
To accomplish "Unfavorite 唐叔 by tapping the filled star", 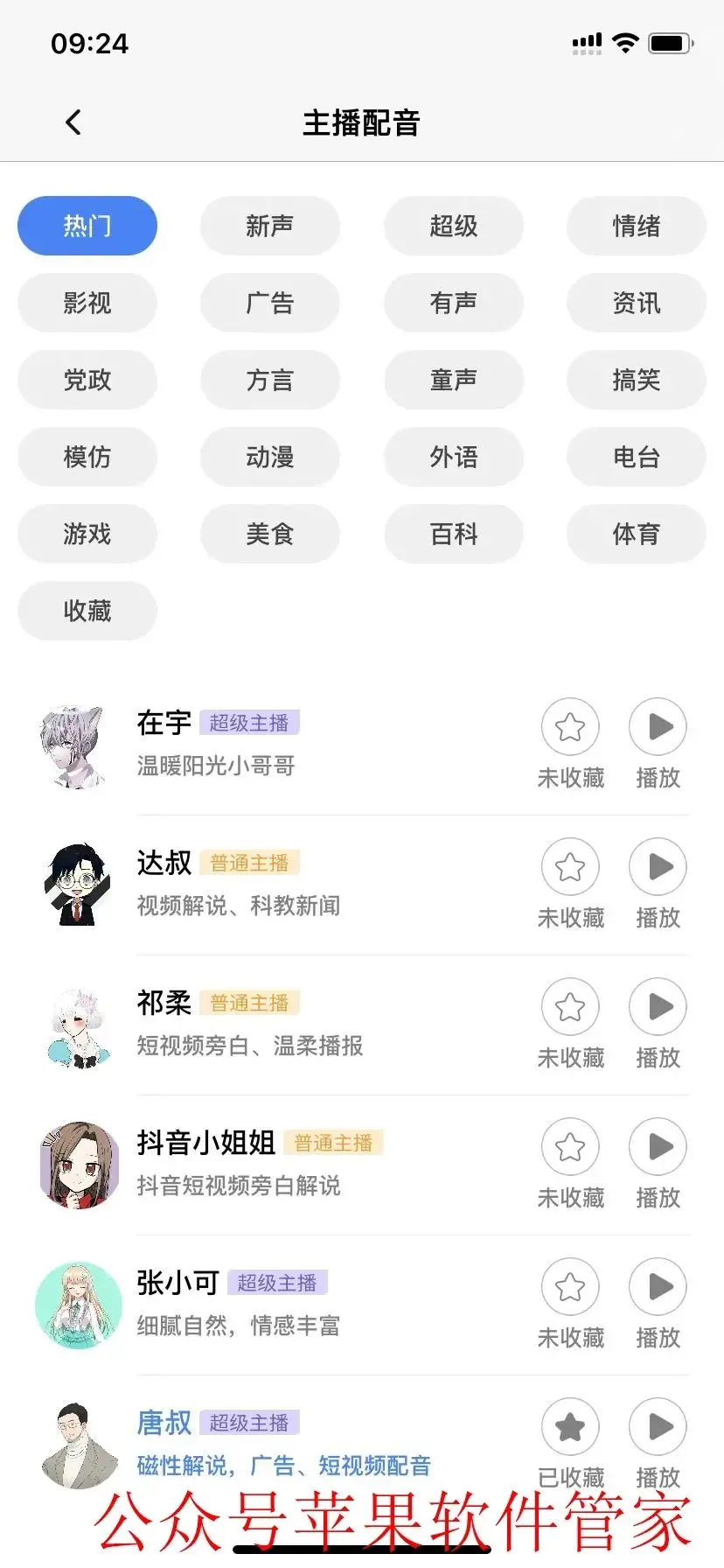I will (570, 1427).
